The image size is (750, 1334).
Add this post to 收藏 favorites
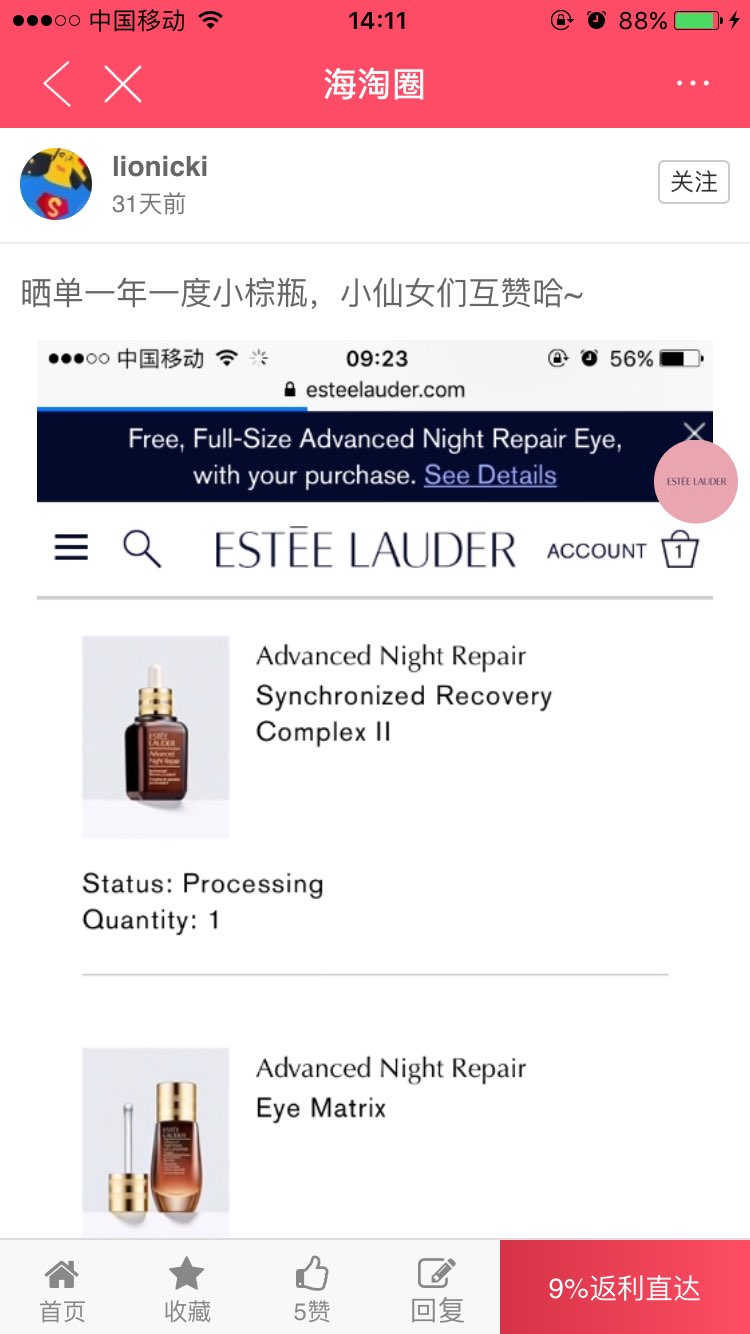[187, 1290]
